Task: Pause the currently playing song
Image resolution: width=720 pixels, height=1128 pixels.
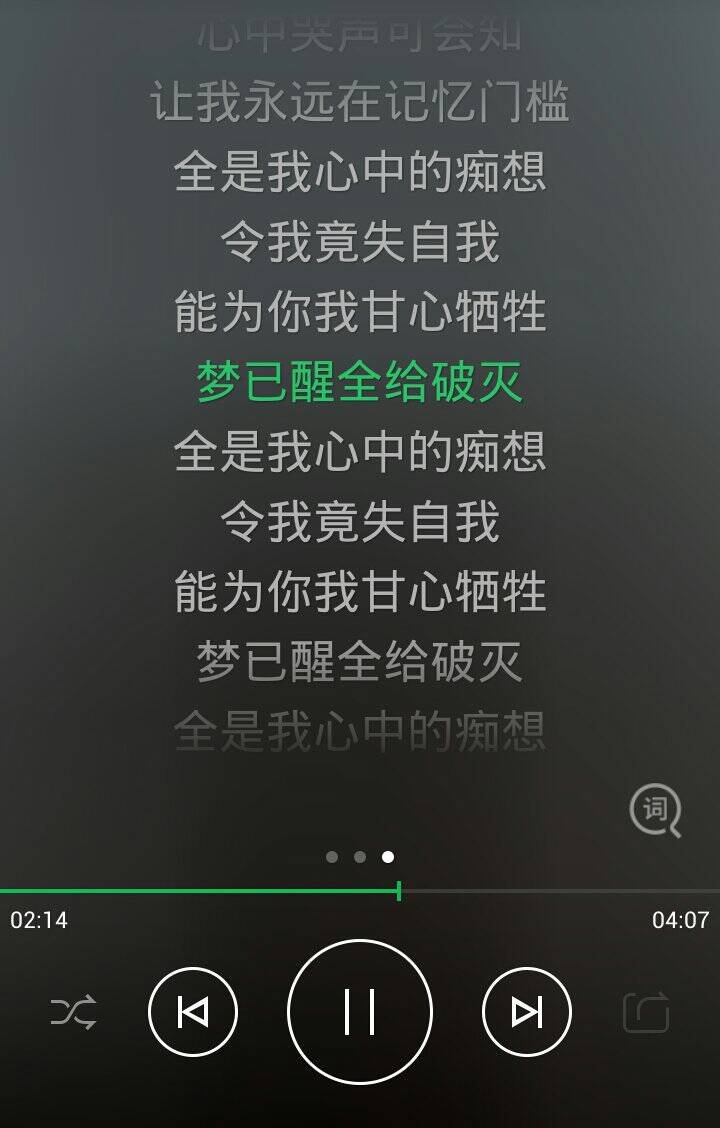Action: [x=359, y=1012]
